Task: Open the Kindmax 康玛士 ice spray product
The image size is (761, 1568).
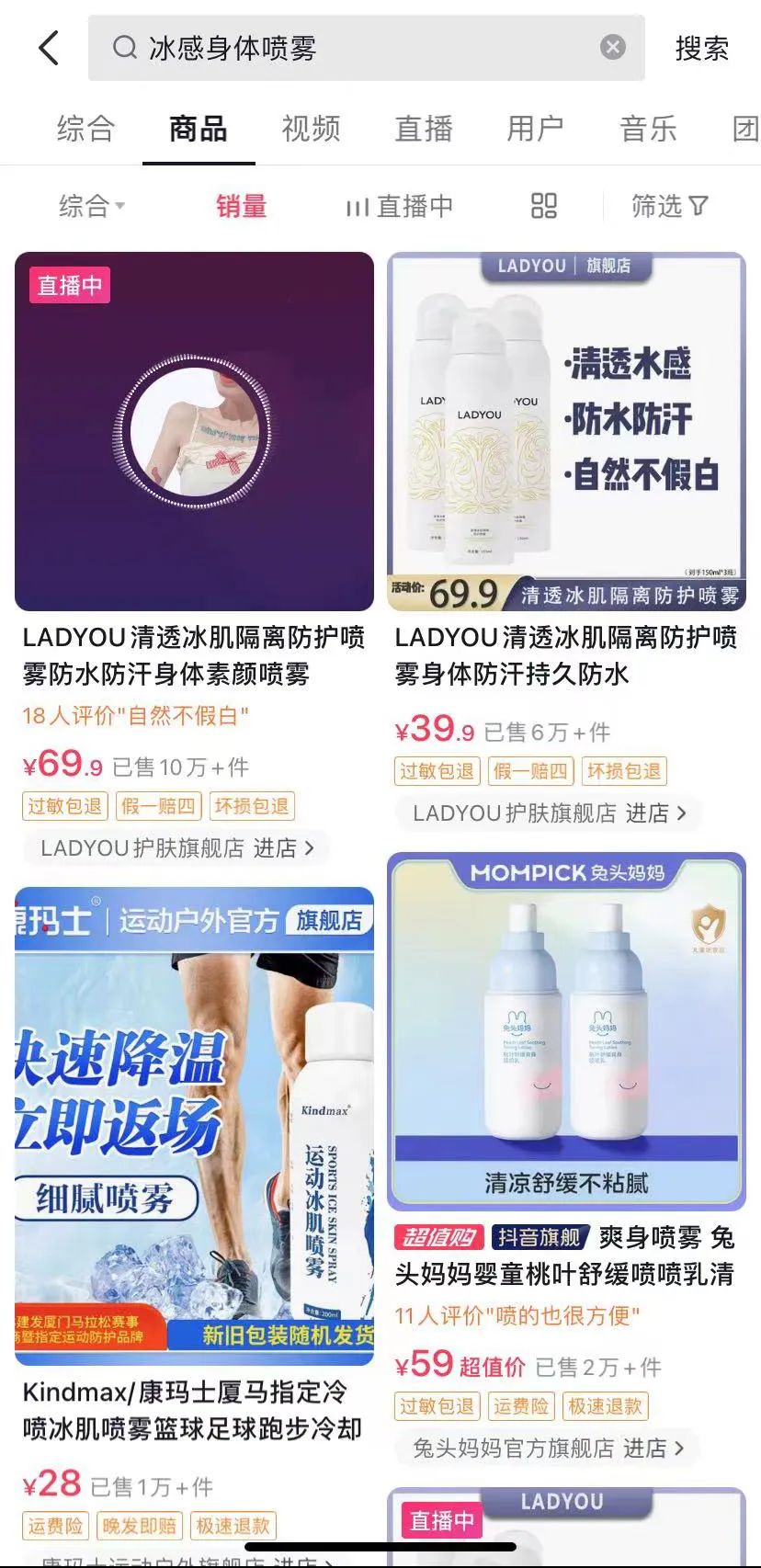Action: click(x=194, y=1126)
